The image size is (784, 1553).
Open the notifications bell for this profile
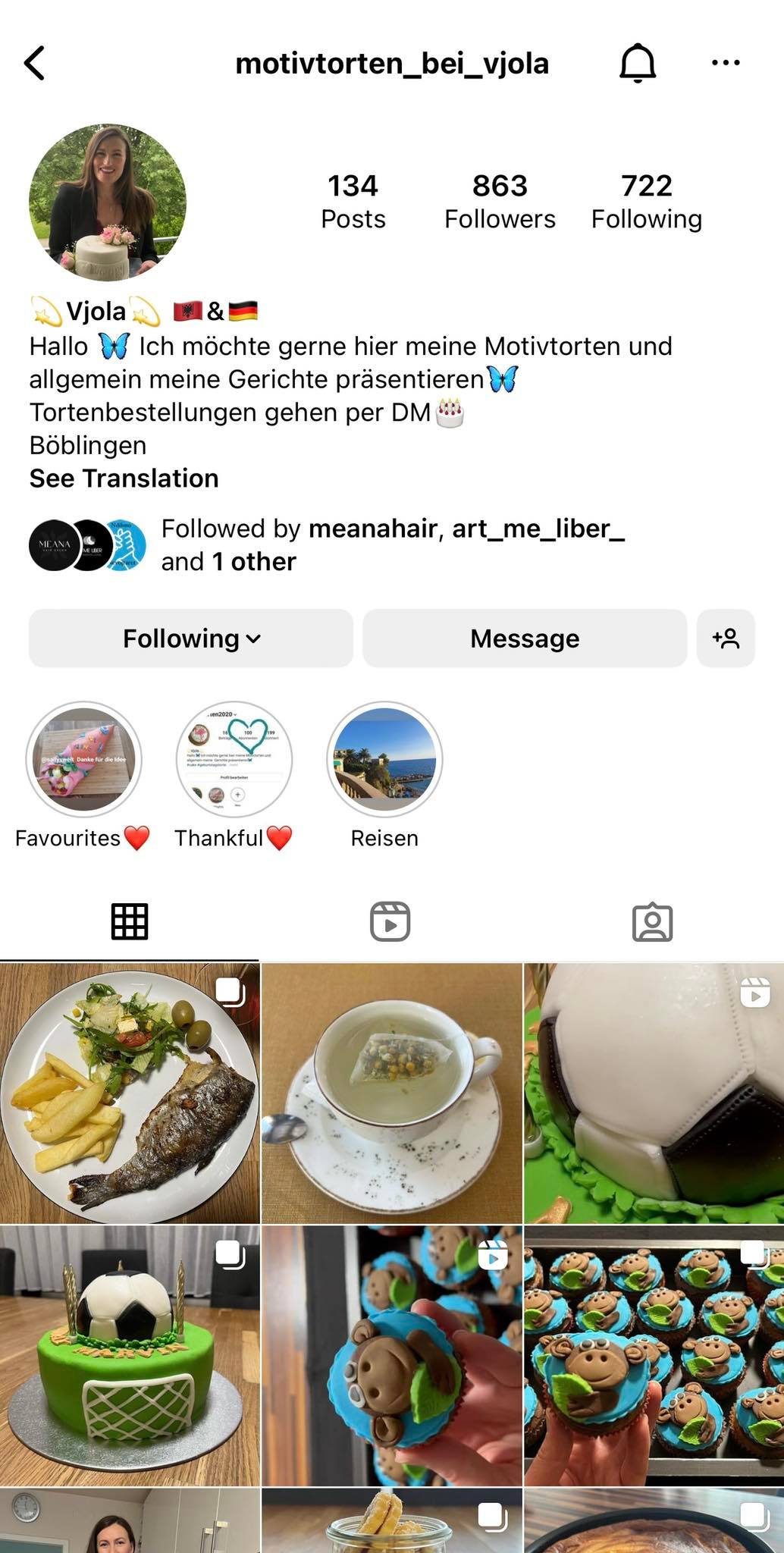638,63
